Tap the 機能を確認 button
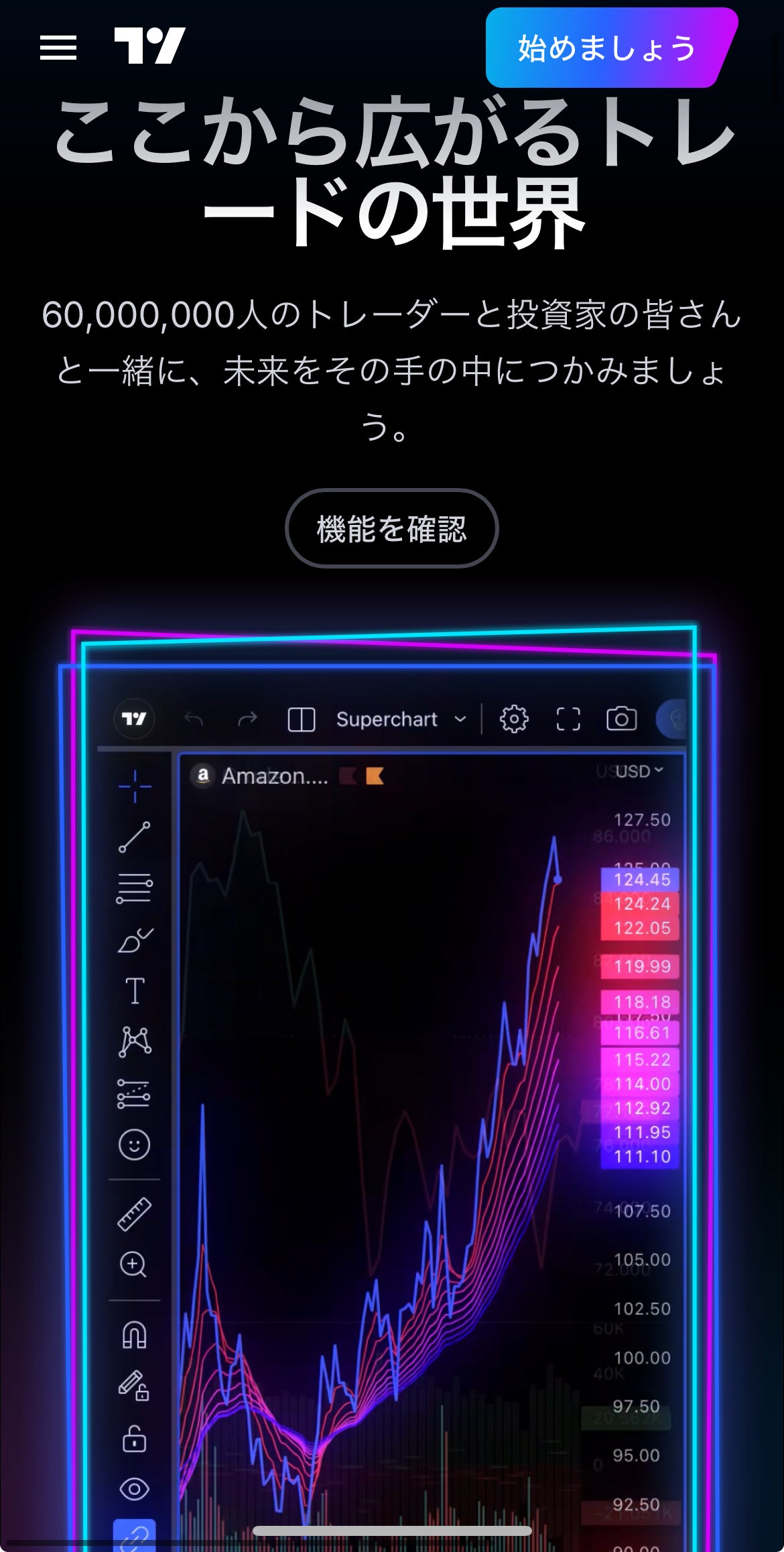 click(x=391, y=528)
